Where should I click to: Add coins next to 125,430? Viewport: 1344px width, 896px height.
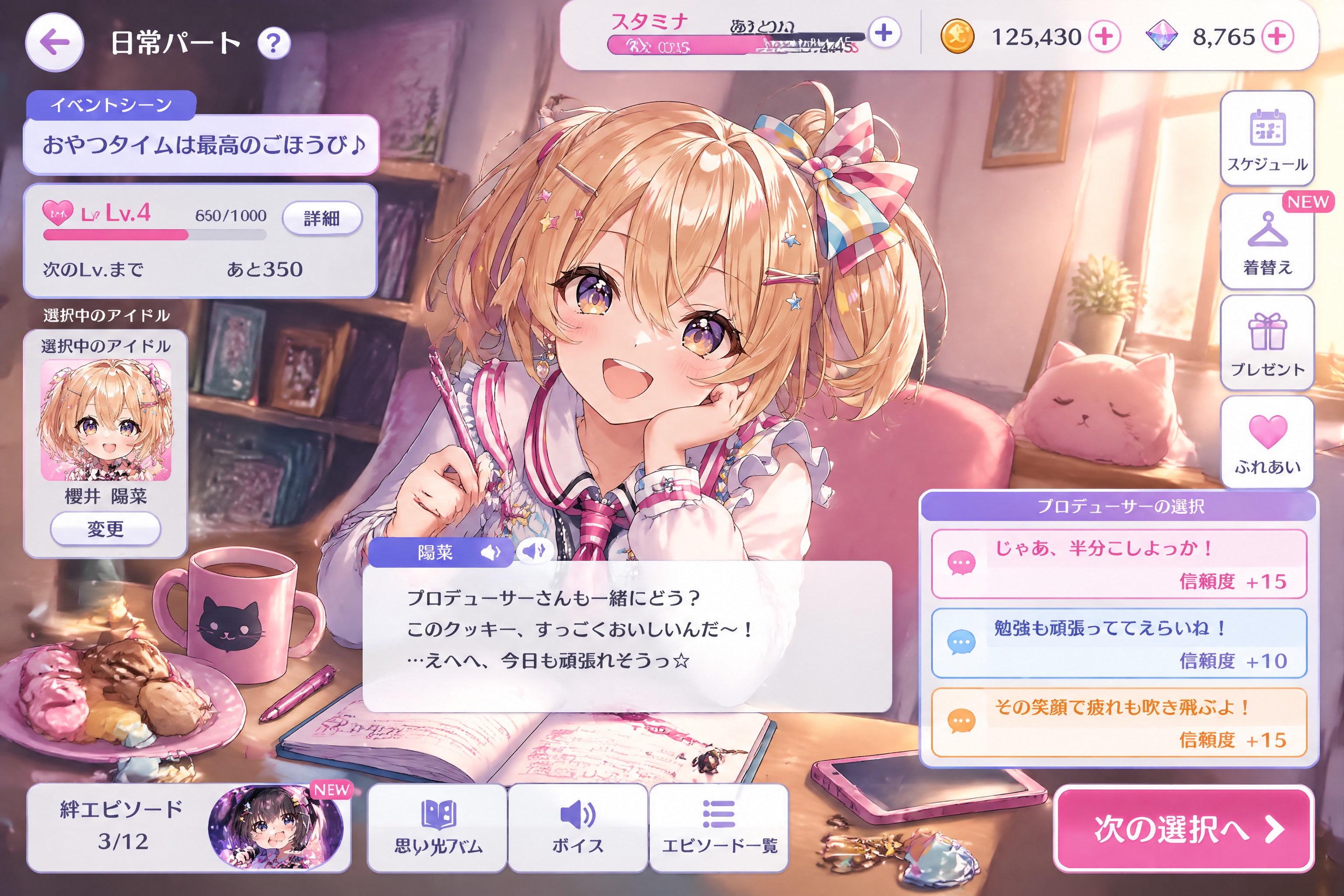(x=1104, y=37)
